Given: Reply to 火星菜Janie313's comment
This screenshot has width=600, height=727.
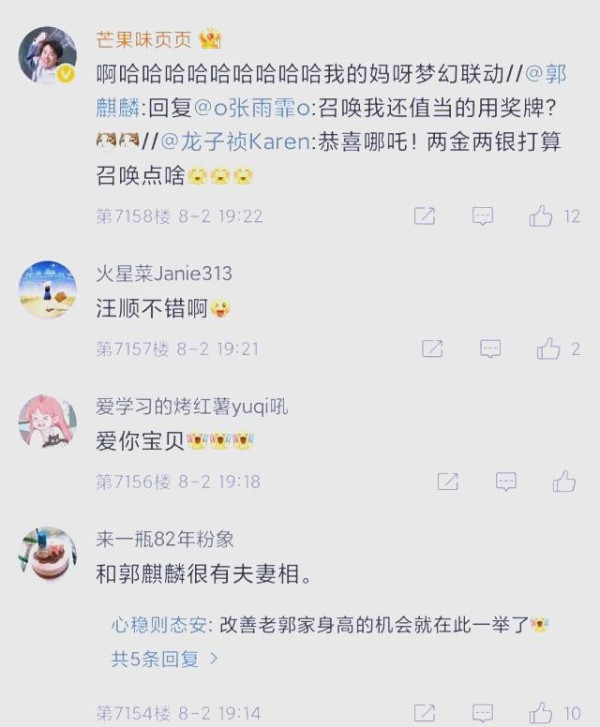Looking at the screenshot, I should pos(490,348).
